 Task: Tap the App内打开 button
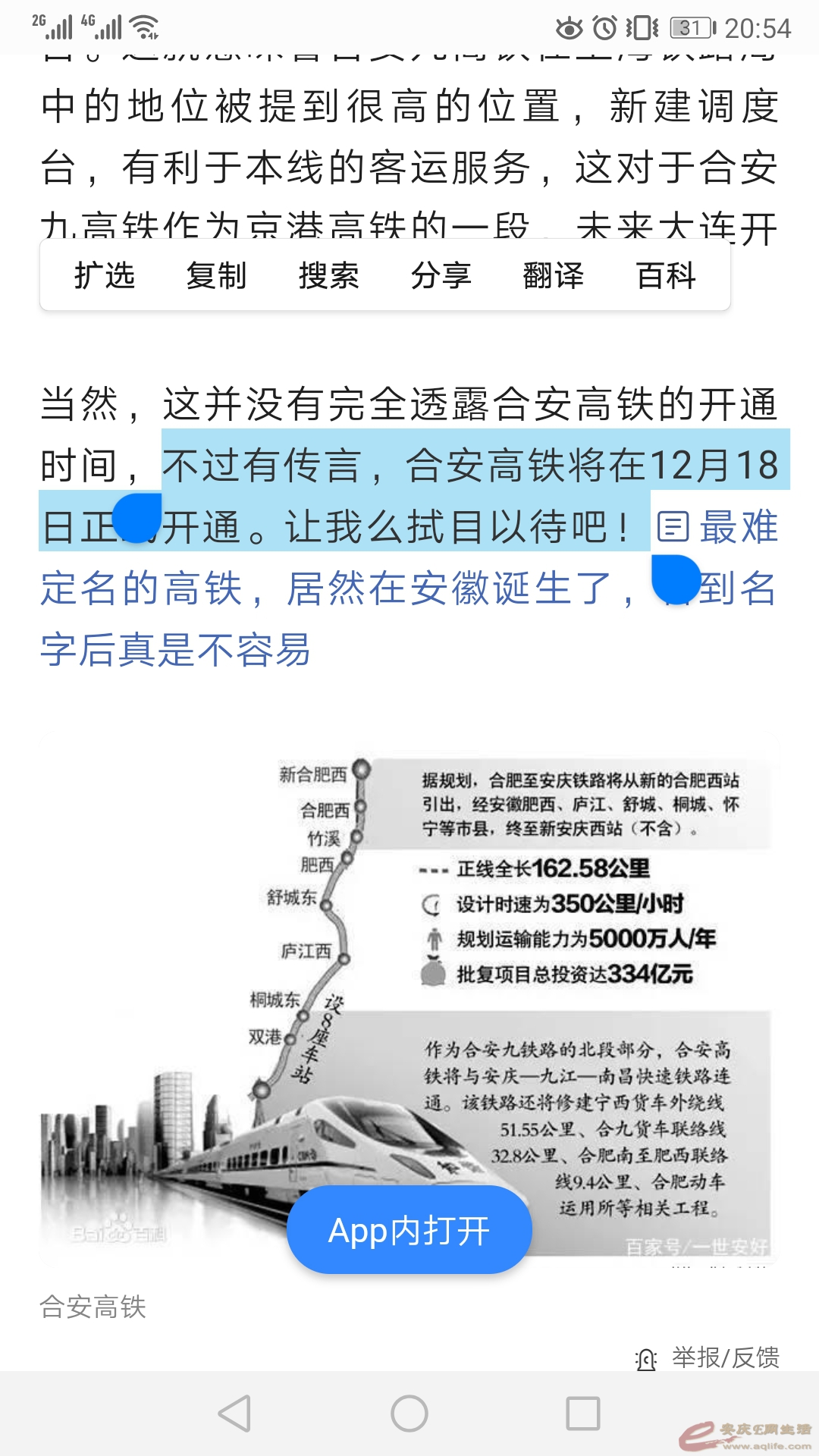coord(409,1230)
